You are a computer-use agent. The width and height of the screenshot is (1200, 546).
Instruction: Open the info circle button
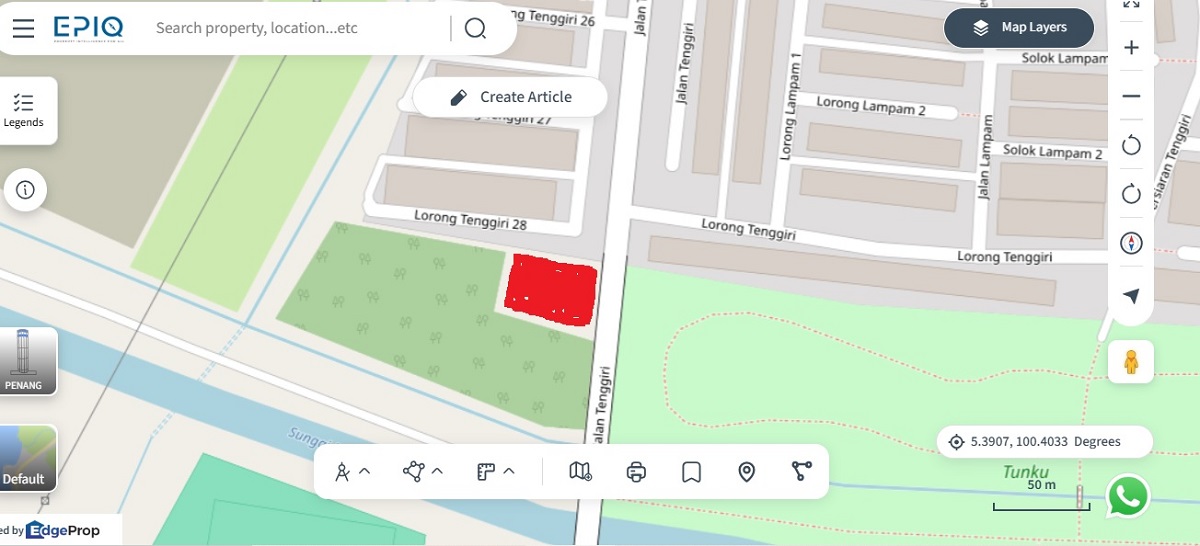click(26, 190)
